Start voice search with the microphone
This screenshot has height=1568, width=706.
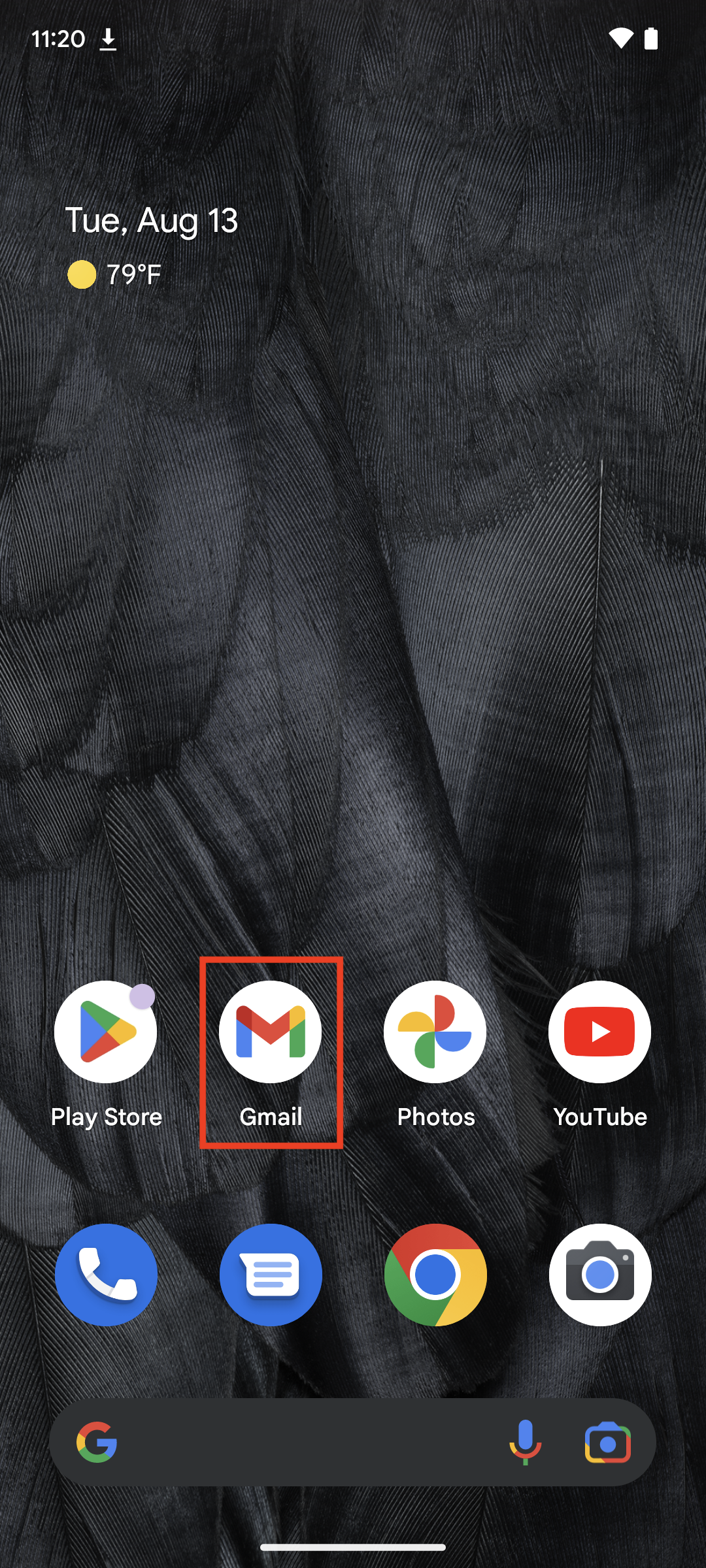coord(526,1443)
